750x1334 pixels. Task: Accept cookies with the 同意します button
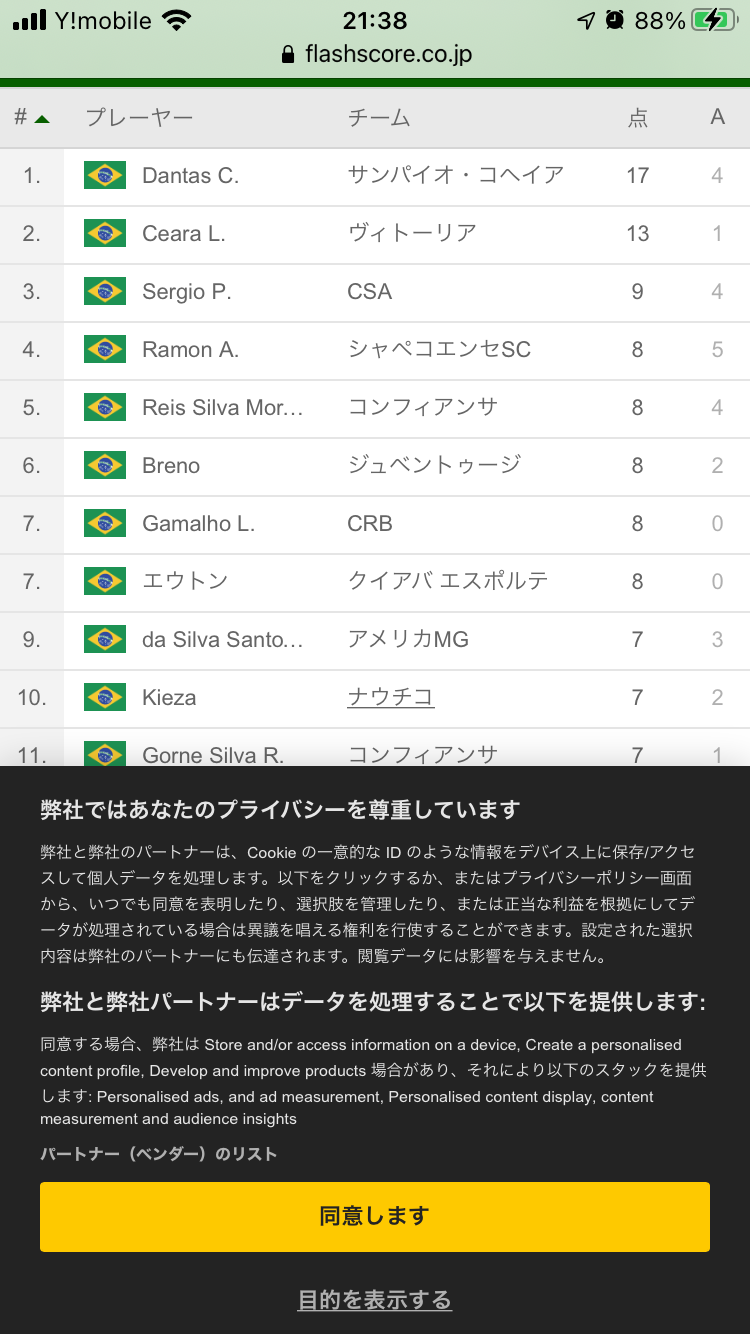click(x=375, y=1216)
